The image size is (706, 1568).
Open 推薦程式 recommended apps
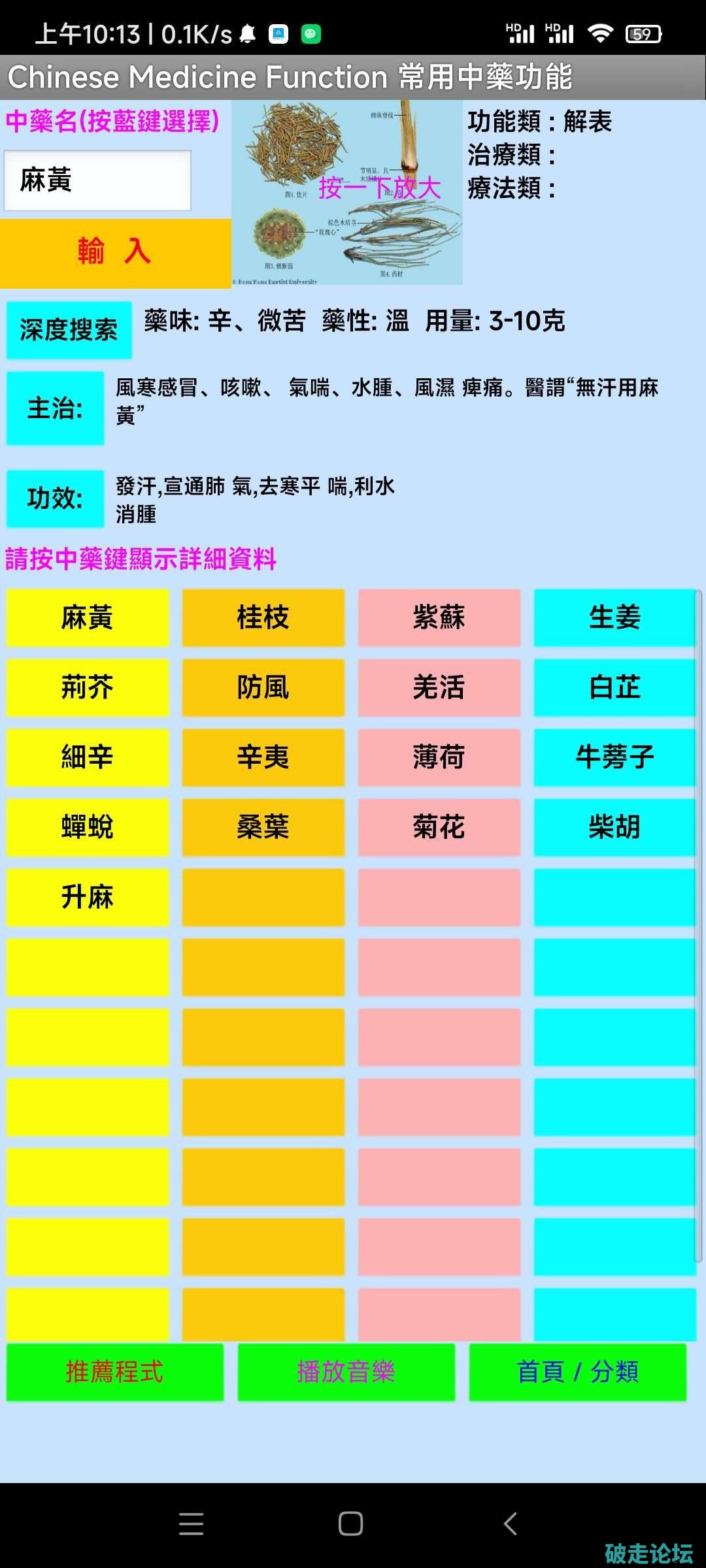[x=114, y=1372]
